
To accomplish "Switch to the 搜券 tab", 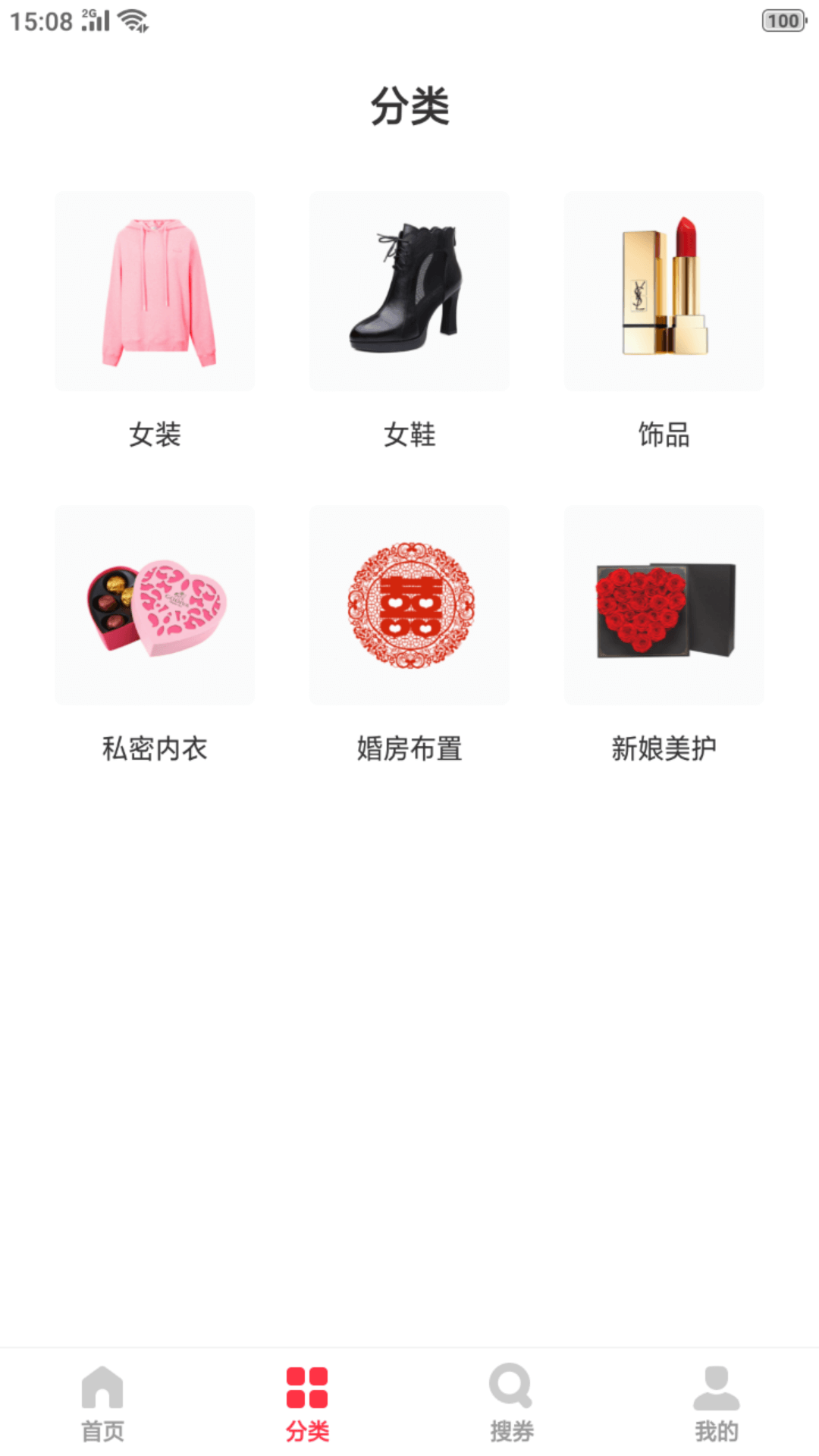I will (510, 1403).
